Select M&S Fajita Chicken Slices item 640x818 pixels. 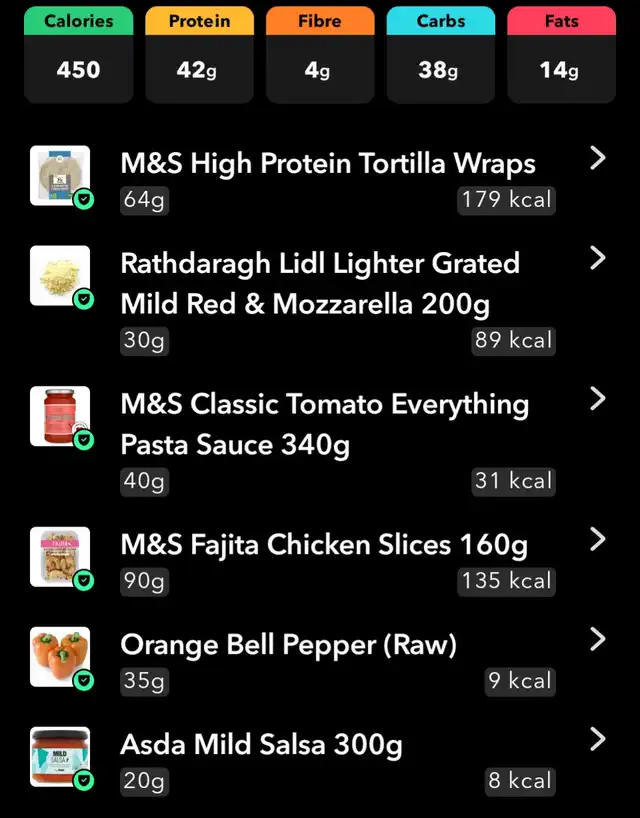324,546
